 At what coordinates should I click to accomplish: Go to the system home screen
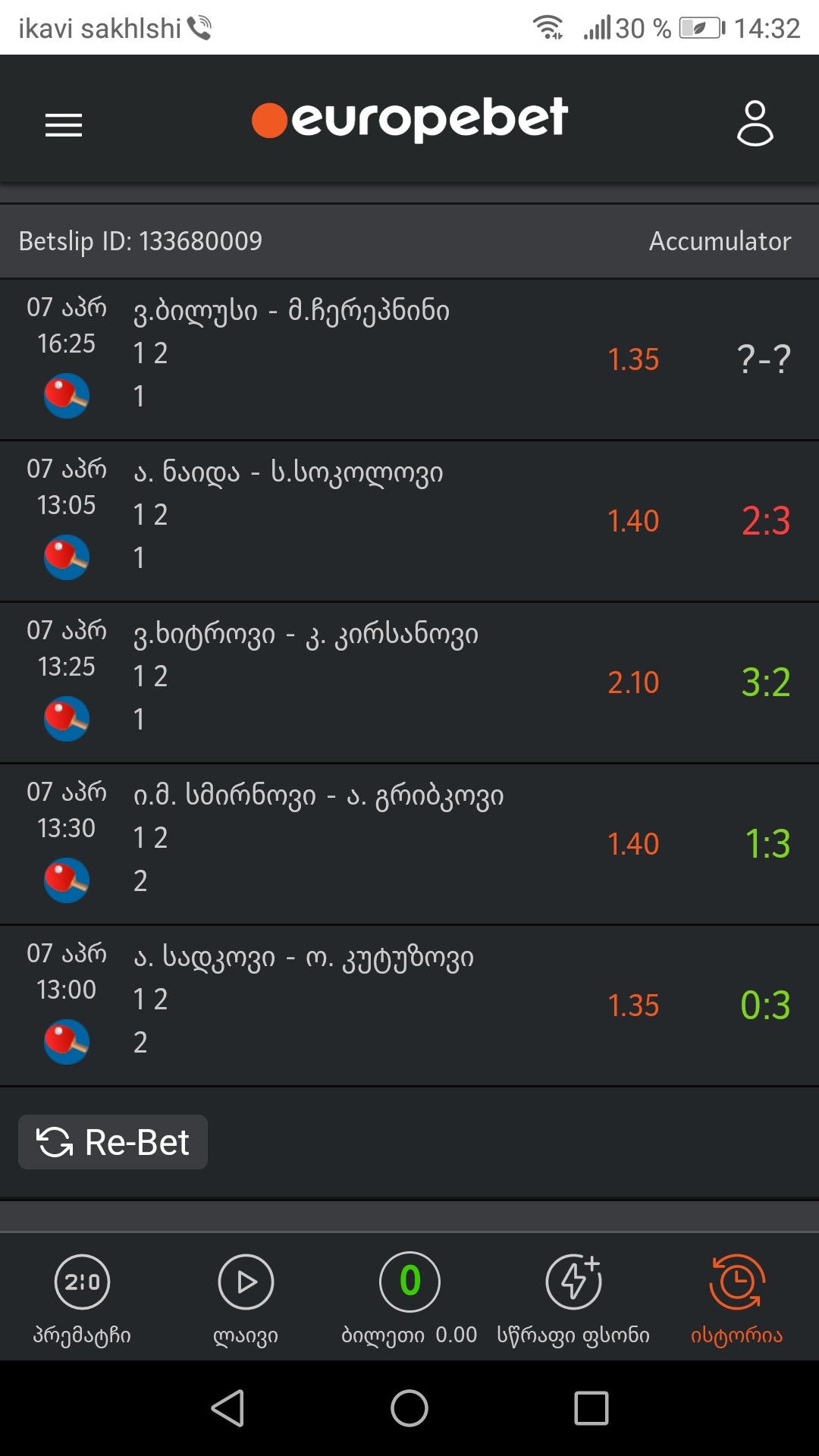tap(409, 1408)
